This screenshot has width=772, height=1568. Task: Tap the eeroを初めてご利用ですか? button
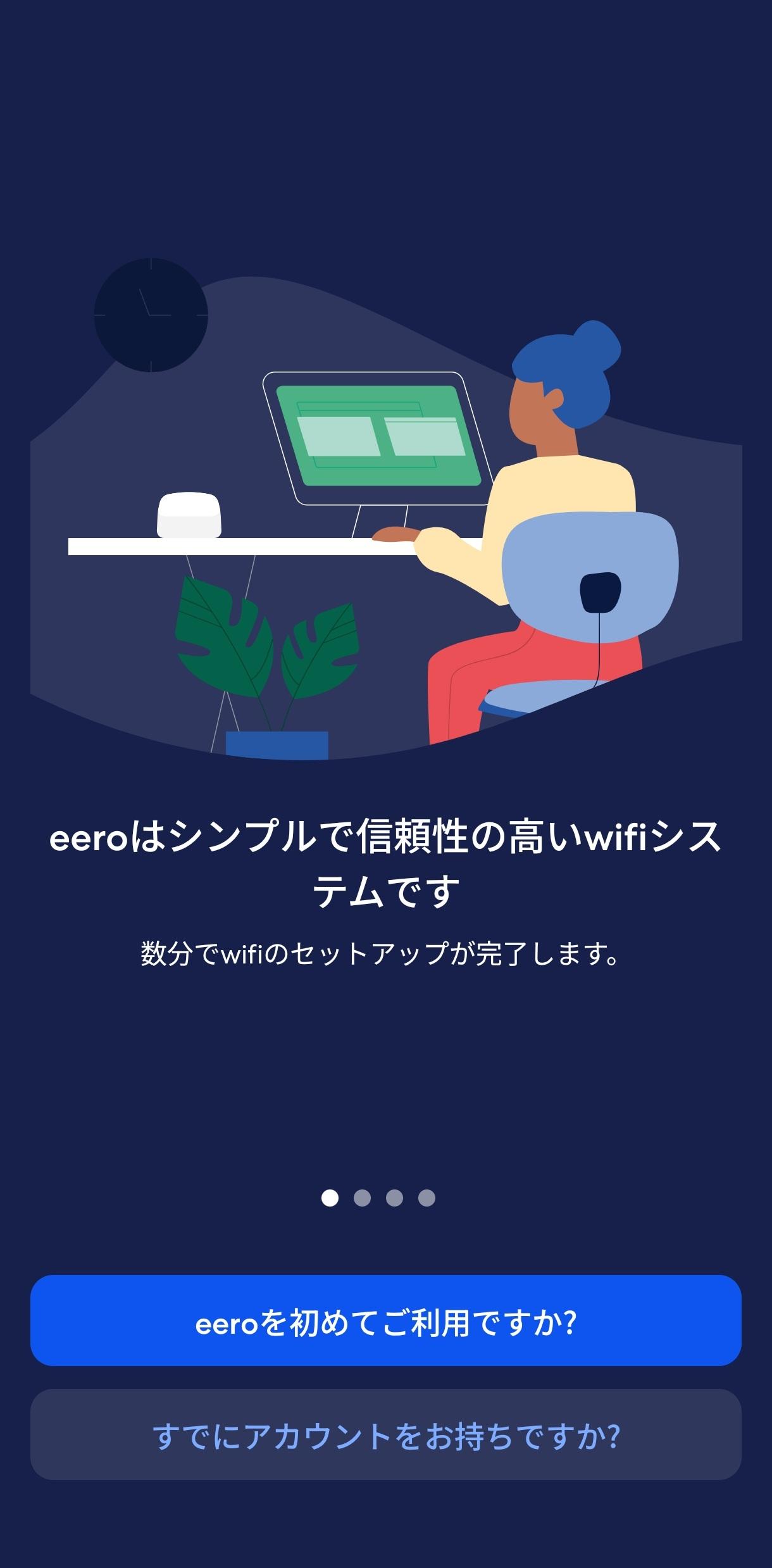tap(385, 1322)
